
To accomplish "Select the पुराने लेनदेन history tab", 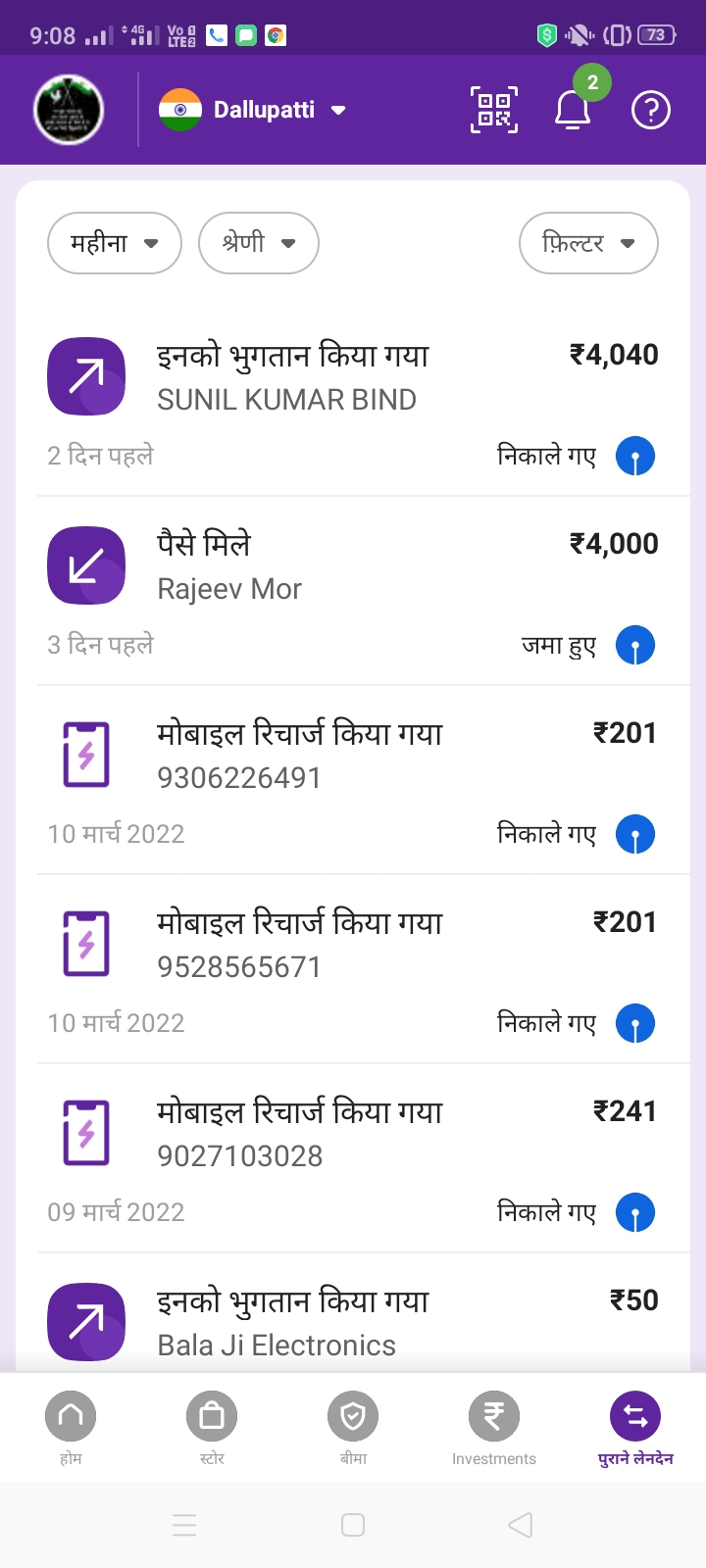I will [x=635, y=1429].
